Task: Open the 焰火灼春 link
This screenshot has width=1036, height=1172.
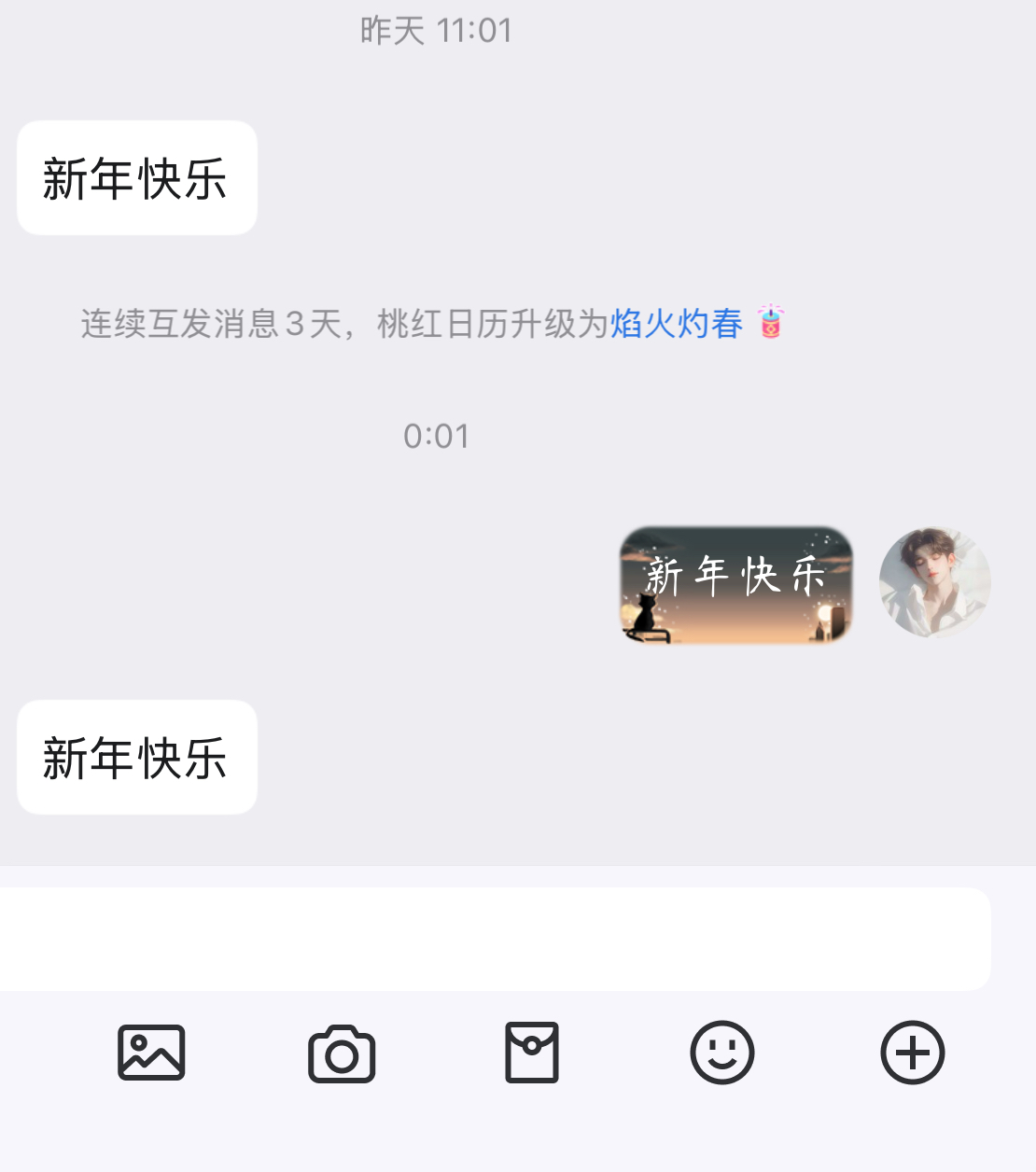Action: point(677,324)
